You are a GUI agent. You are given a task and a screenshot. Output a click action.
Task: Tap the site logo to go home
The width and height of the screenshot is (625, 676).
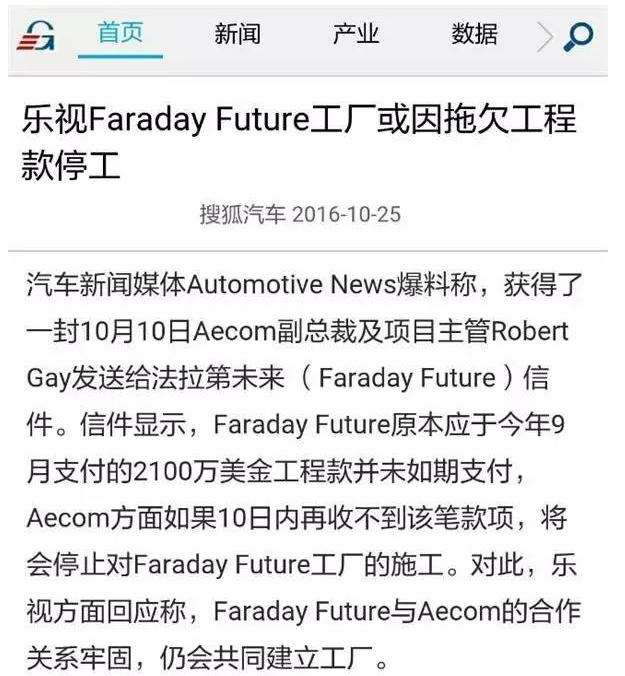point(37,37)
